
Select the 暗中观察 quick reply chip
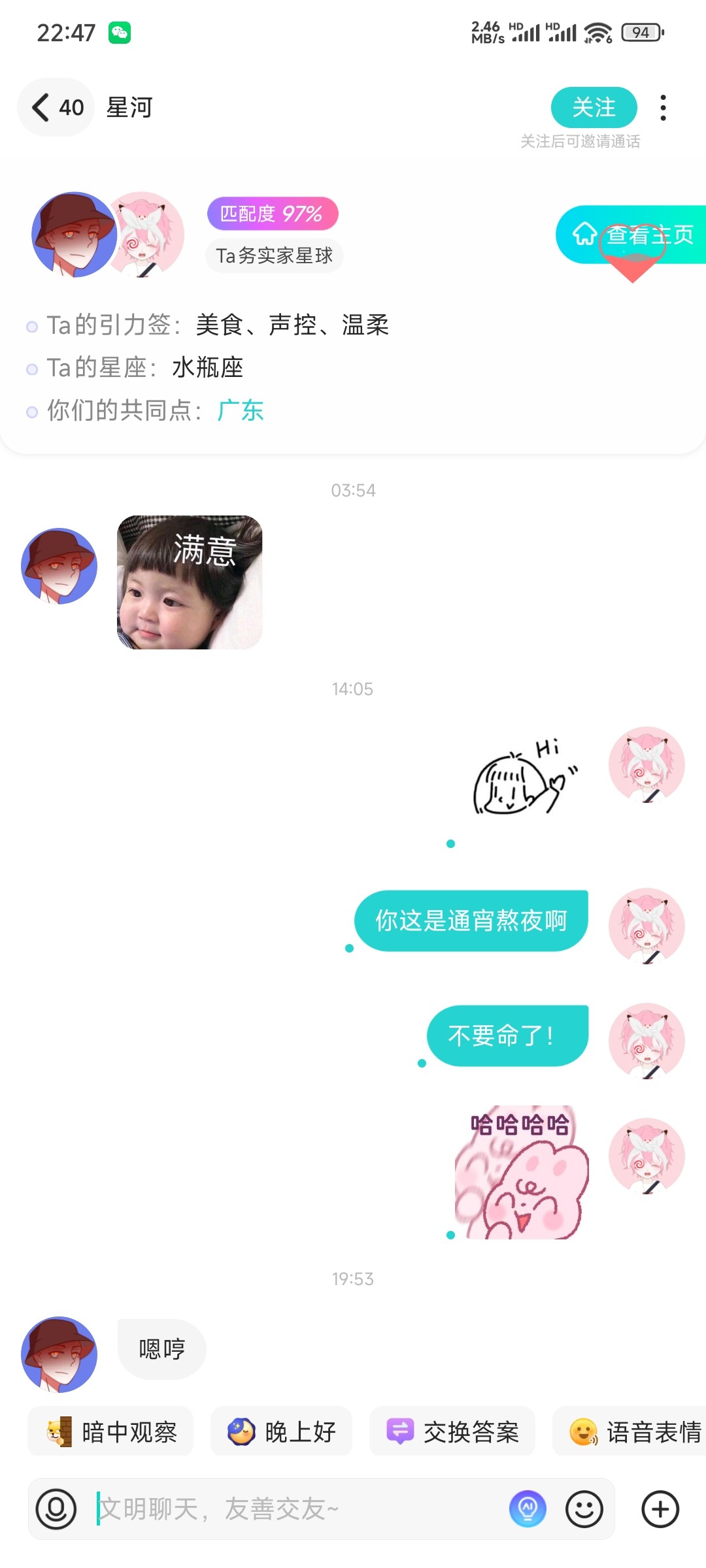(x=110, y=1432)
